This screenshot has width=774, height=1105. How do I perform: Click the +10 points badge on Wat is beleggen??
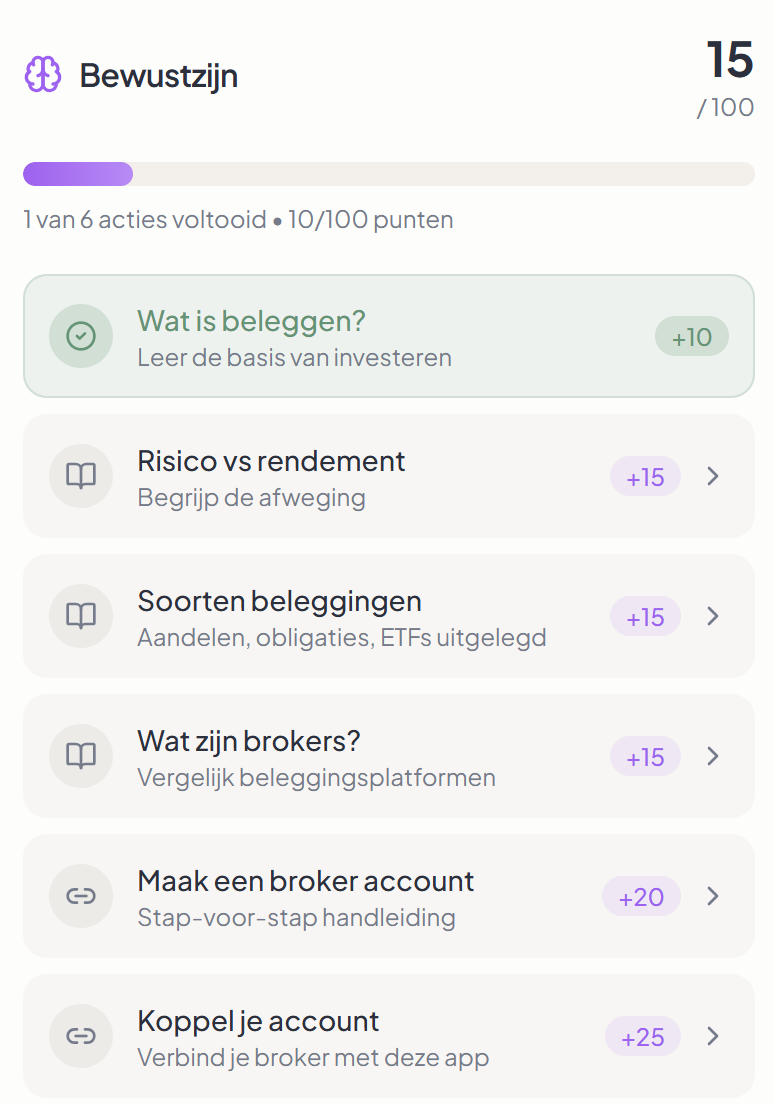pos(691,336)
